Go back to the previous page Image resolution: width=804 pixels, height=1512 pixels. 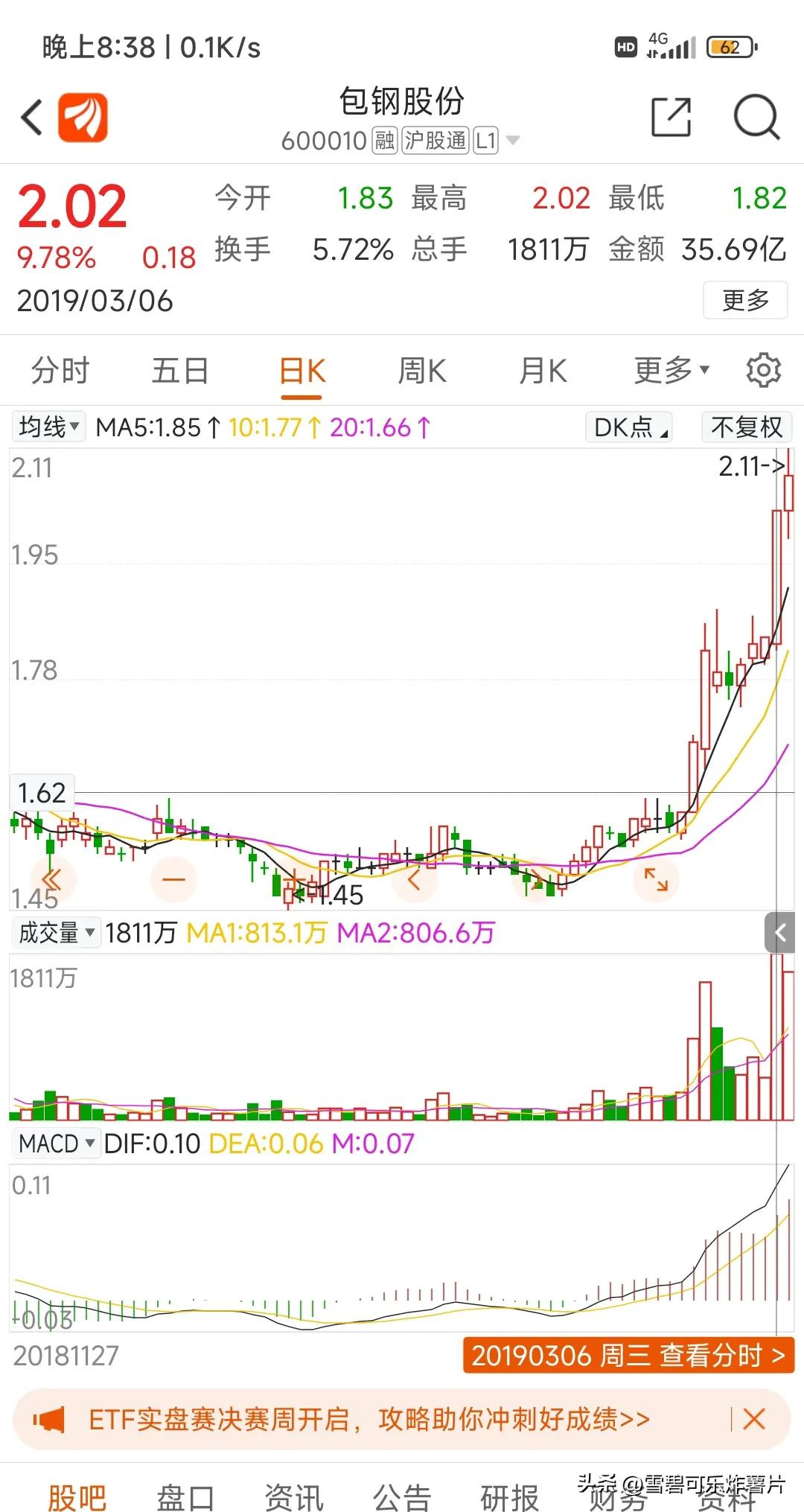click(32, 118)
